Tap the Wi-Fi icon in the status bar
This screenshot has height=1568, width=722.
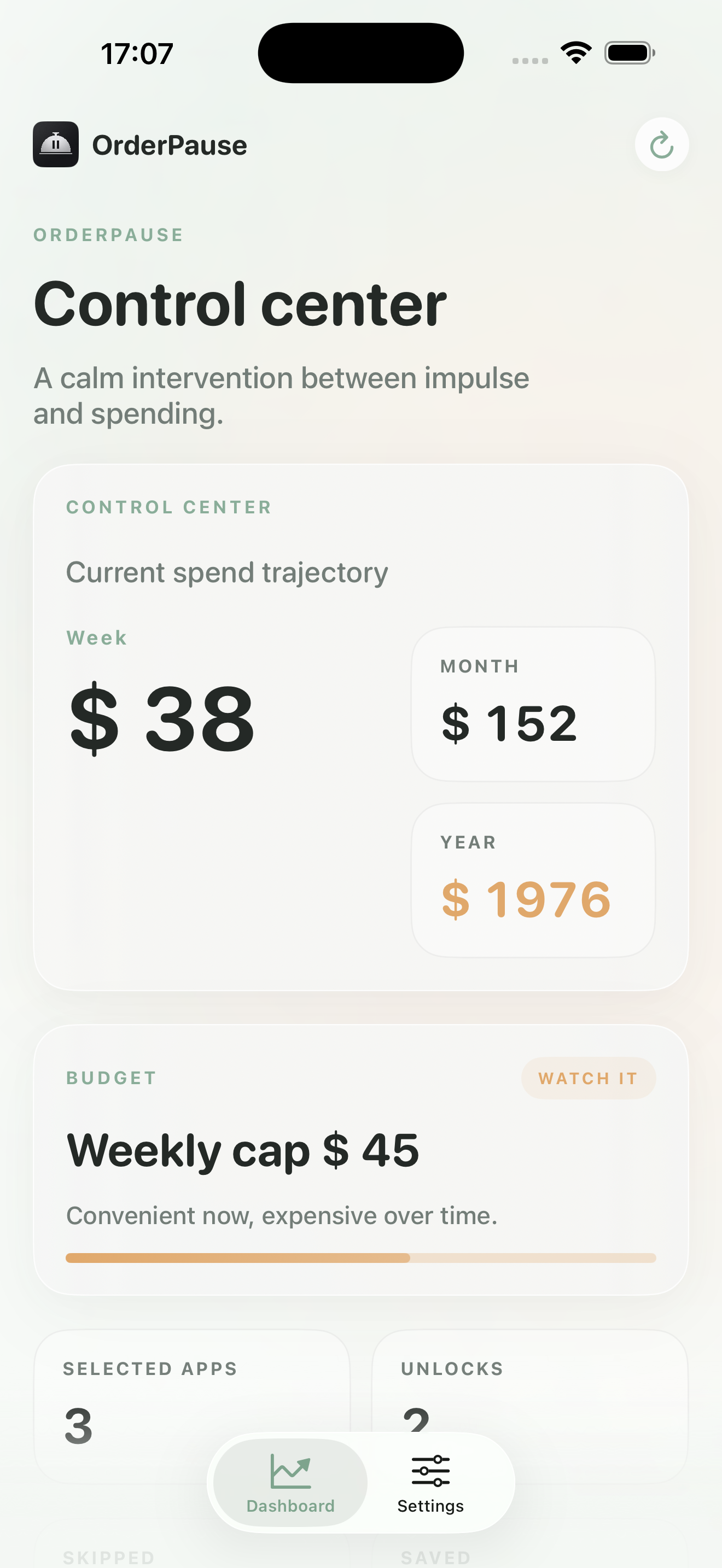[575, 52]
